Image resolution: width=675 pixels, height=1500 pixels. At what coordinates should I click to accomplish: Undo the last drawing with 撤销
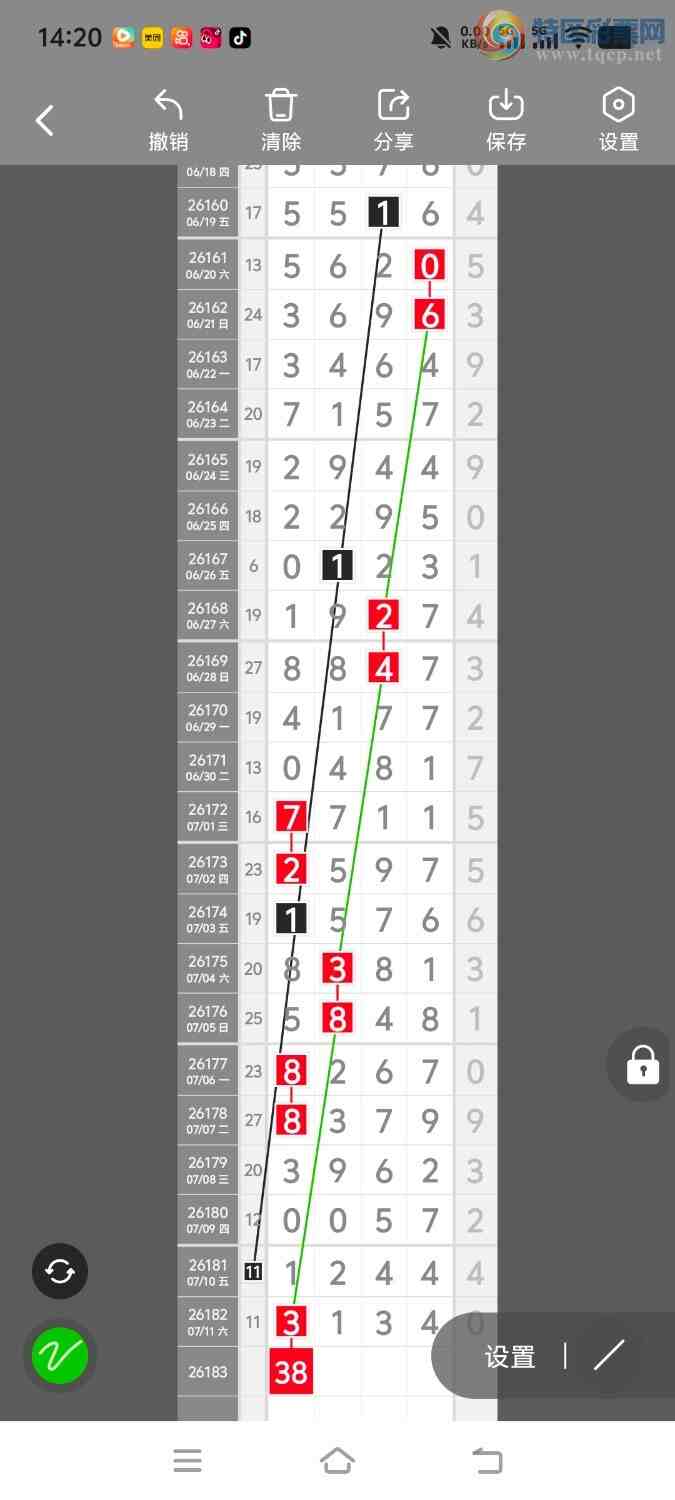pos(168,121)
